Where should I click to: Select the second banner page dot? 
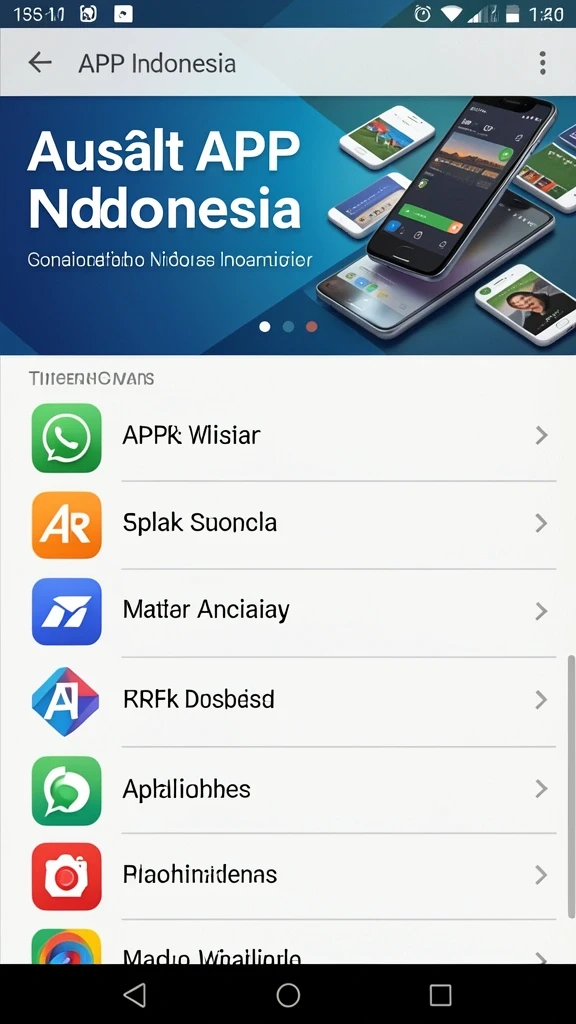(x=288, y=327)
